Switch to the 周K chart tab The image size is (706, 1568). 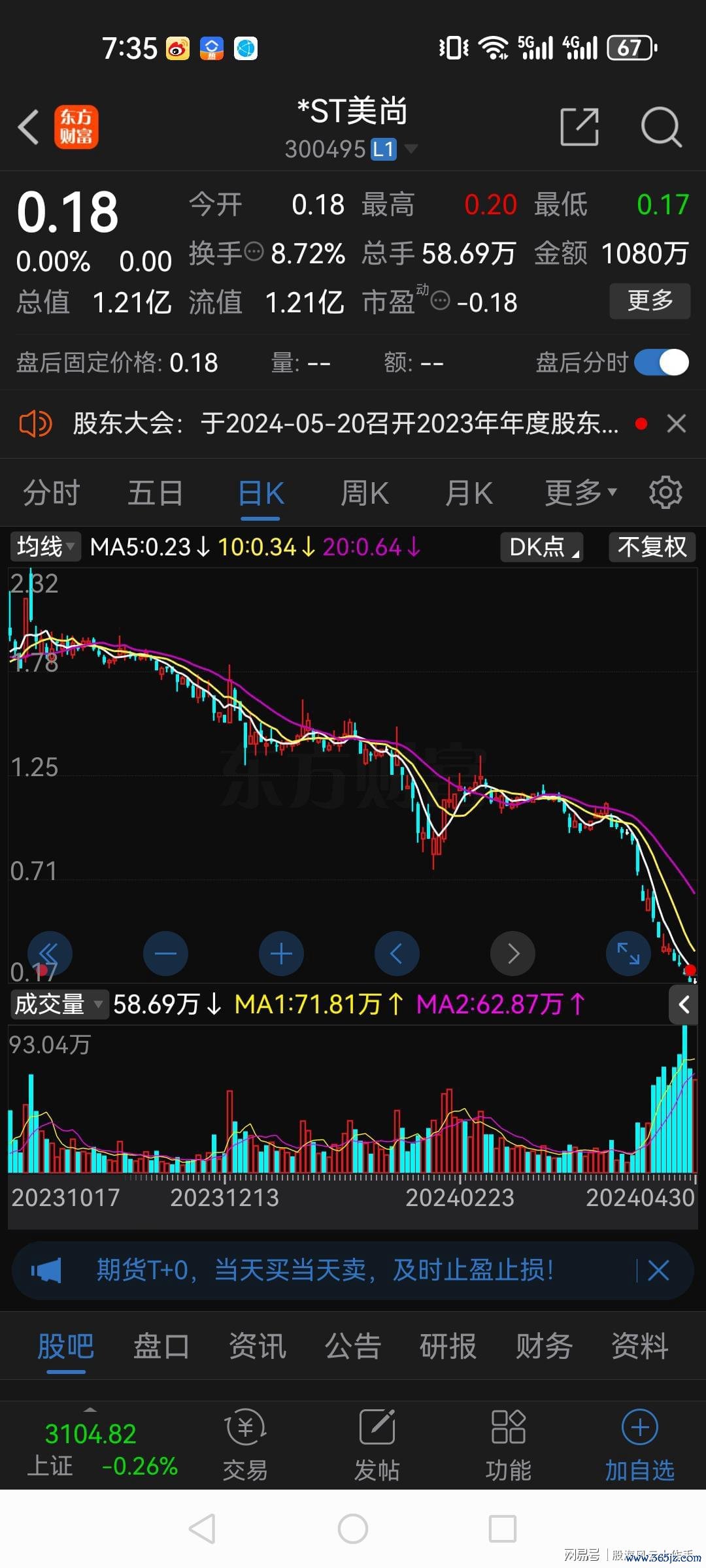click(365, 493)
